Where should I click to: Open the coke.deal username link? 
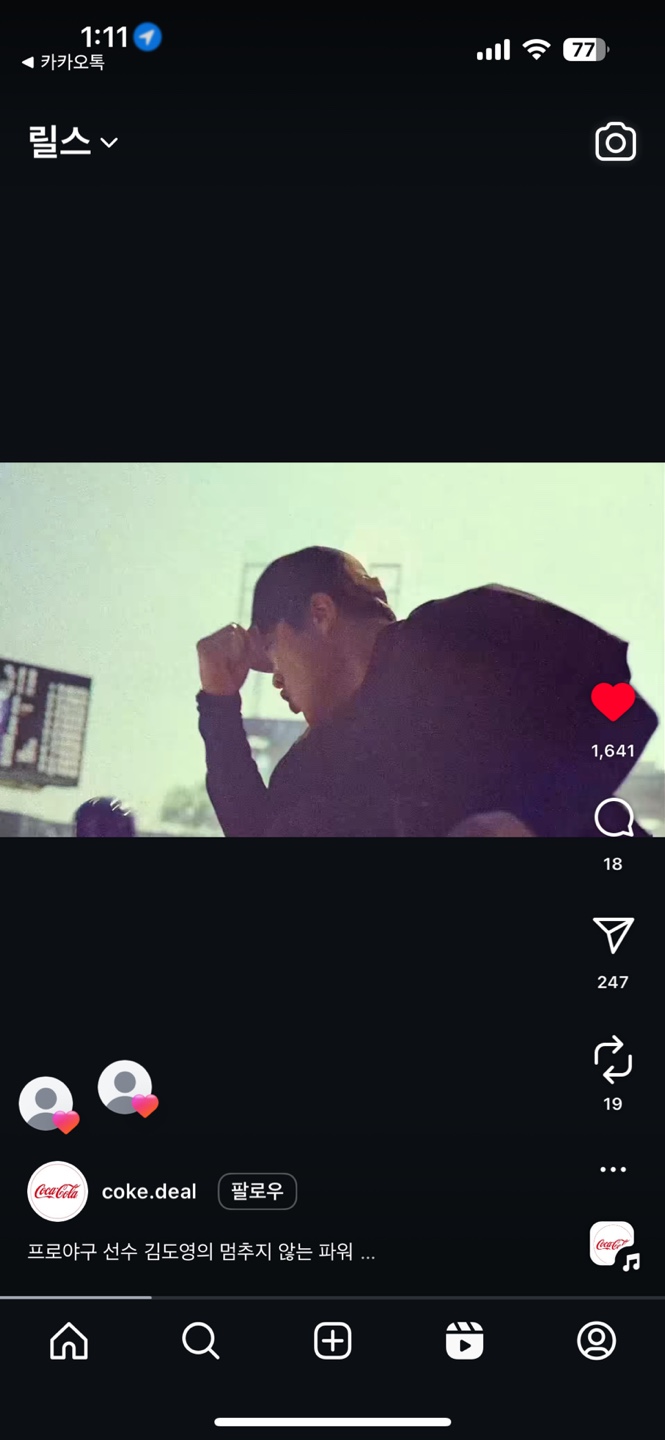point(149,1192)
